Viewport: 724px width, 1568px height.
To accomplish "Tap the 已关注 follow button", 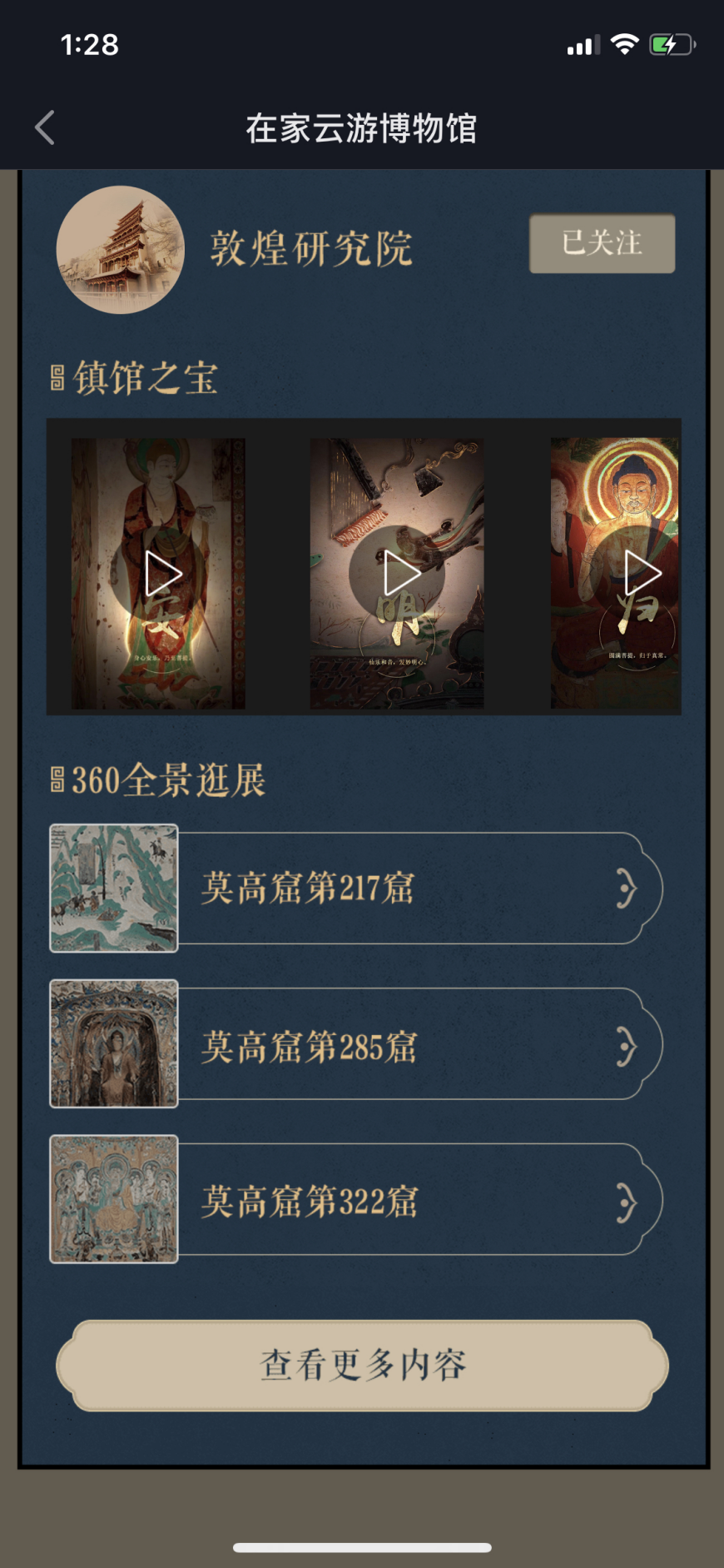I will 602,243.
